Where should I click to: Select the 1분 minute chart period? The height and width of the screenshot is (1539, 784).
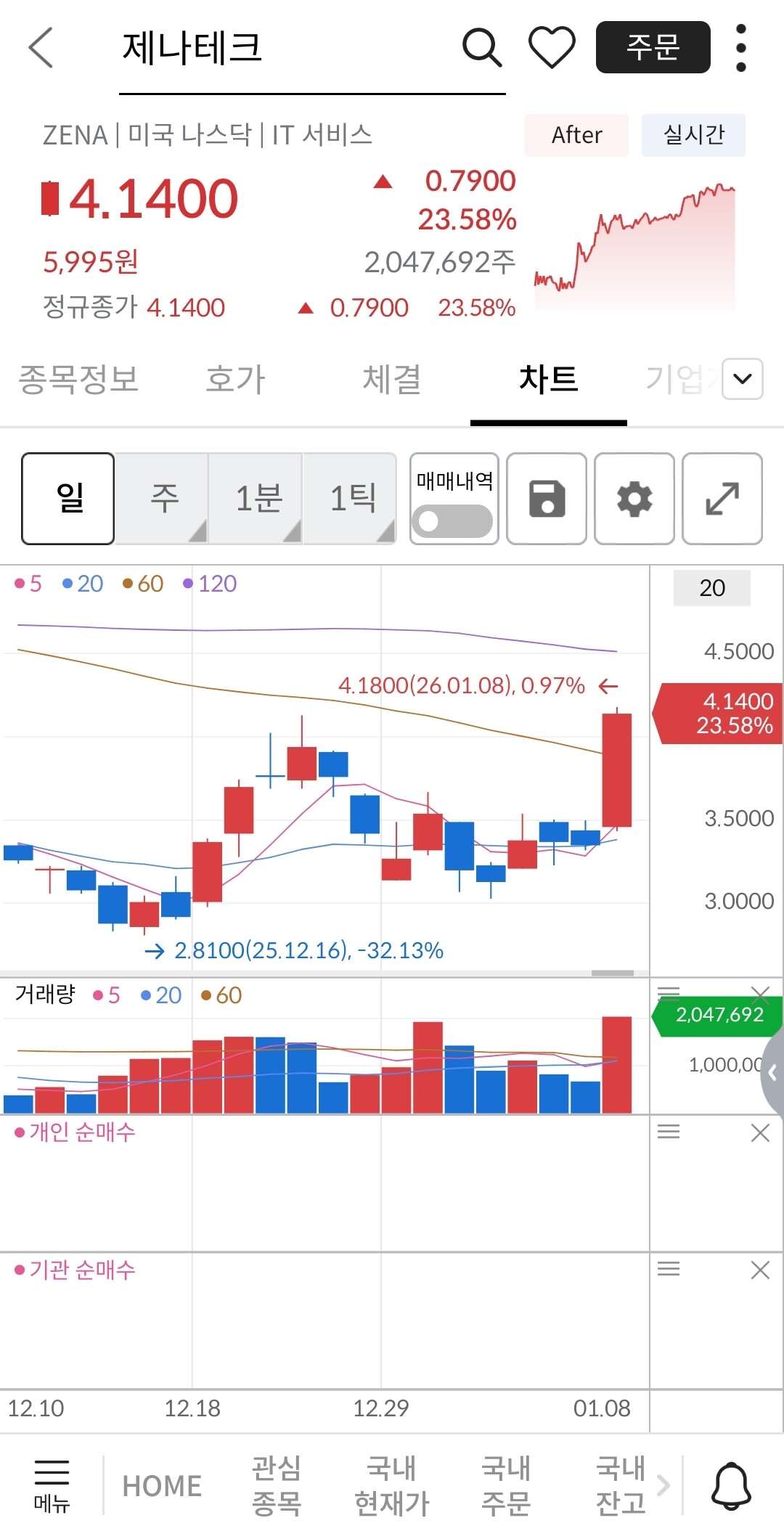pos(257,499)
